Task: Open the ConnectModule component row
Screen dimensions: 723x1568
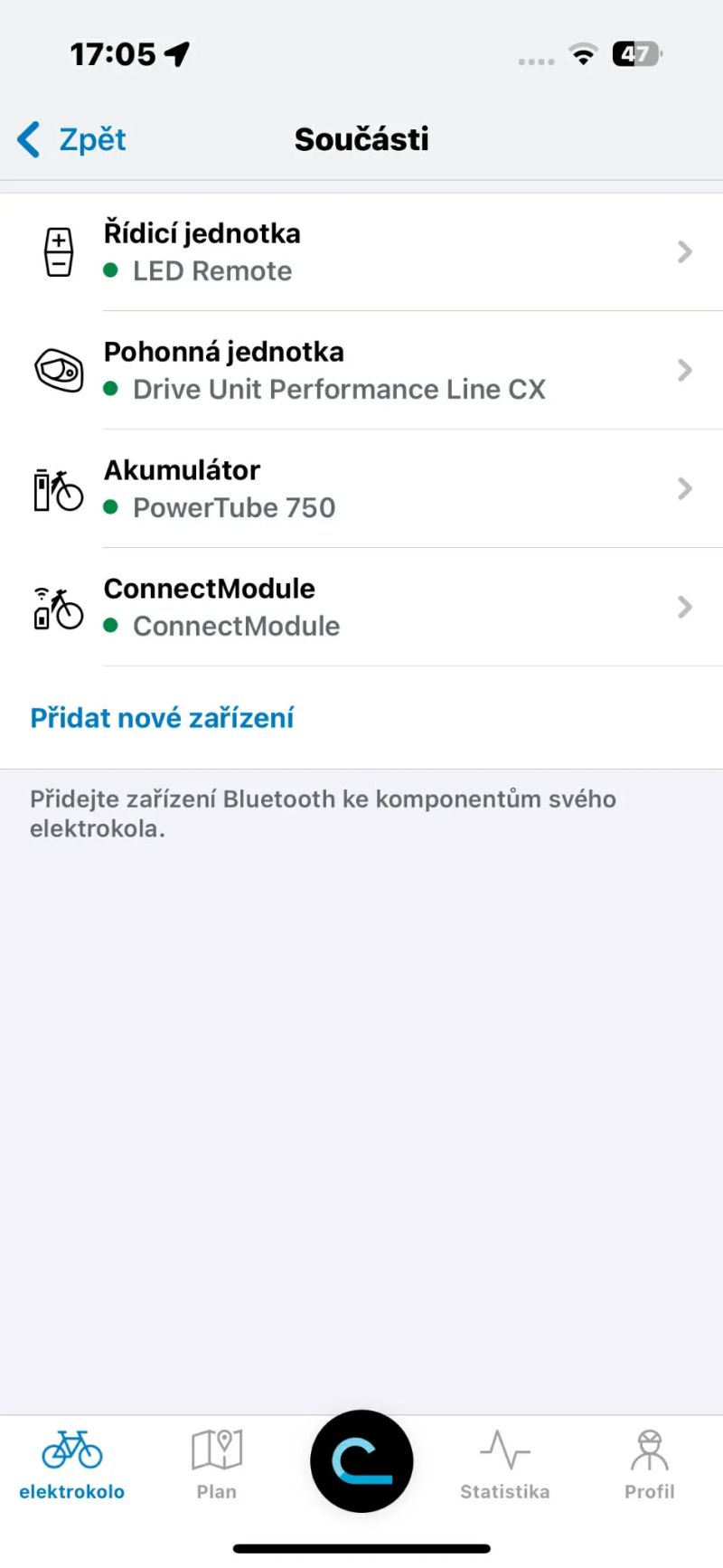Action: coord(361,608)
